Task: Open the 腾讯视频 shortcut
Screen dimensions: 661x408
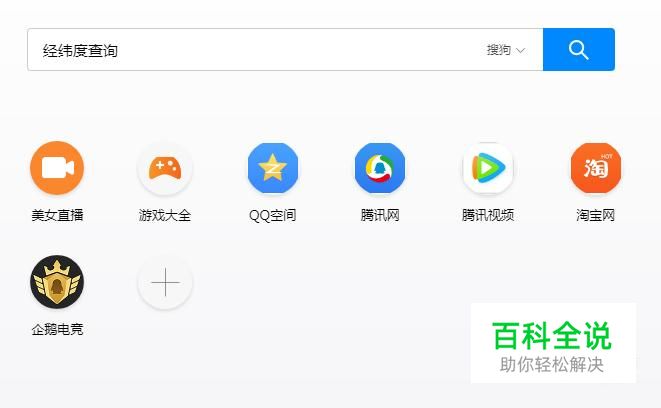Action: [488, 168]
